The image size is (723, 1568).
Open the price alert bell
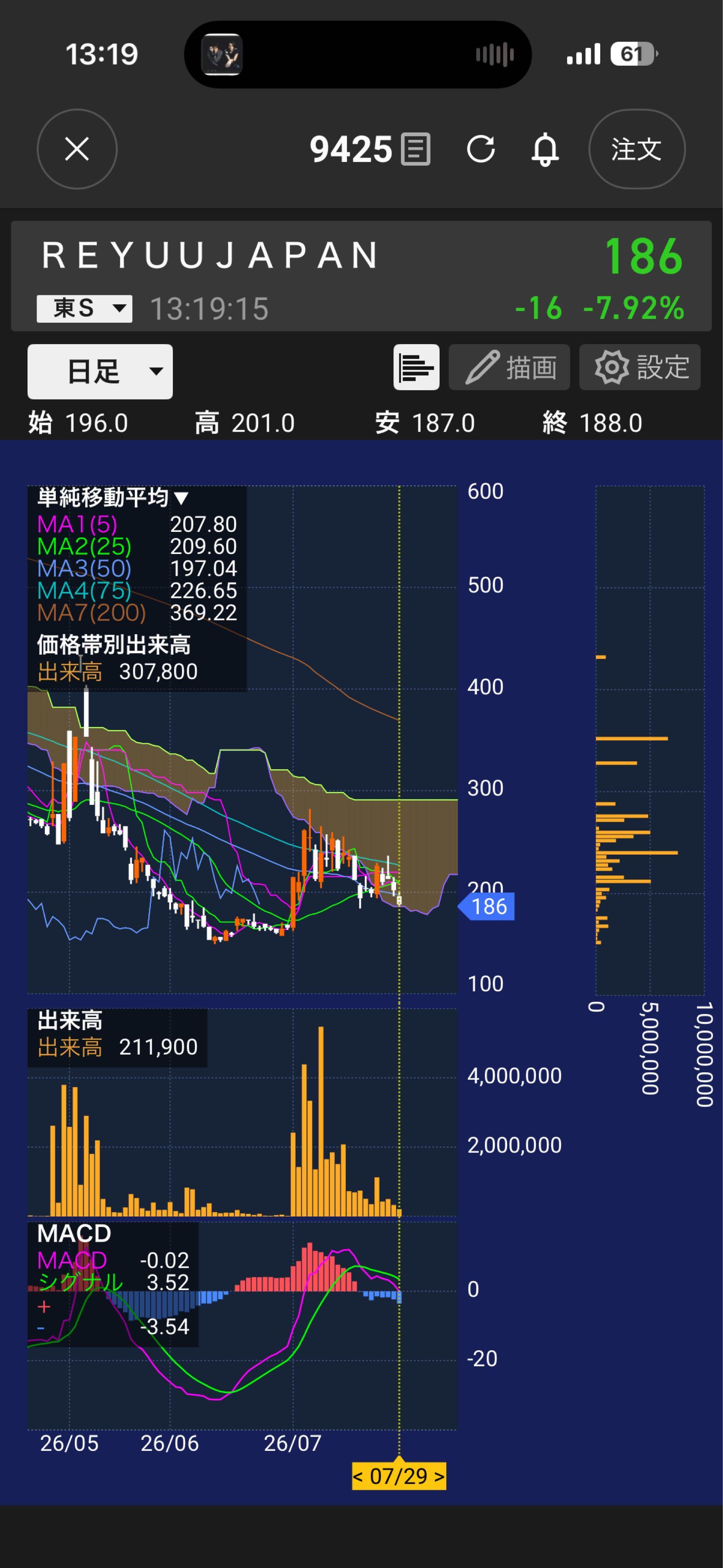click(545, 149)
